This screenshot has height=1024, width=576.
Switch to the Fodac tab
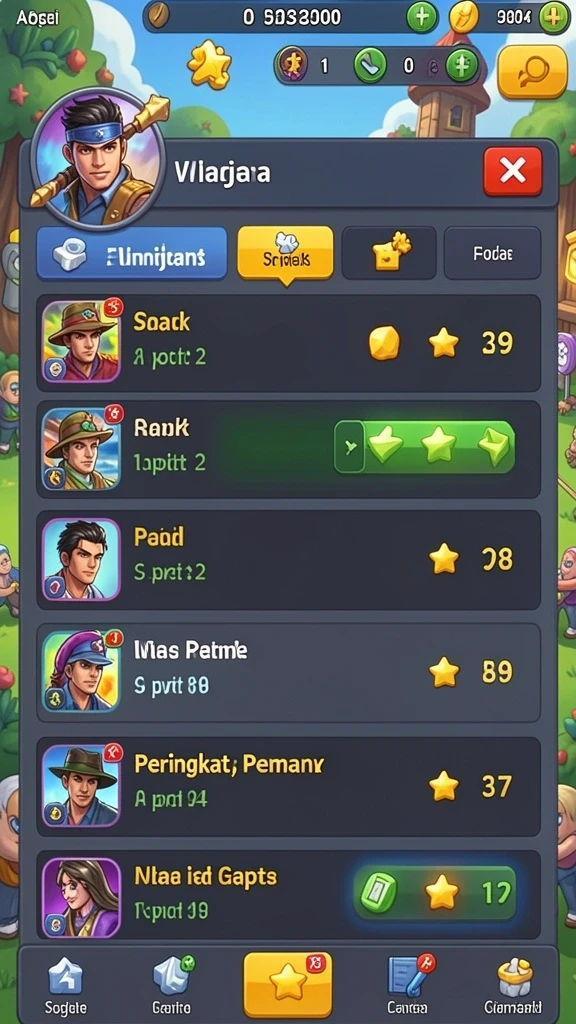tap(492, 253)
